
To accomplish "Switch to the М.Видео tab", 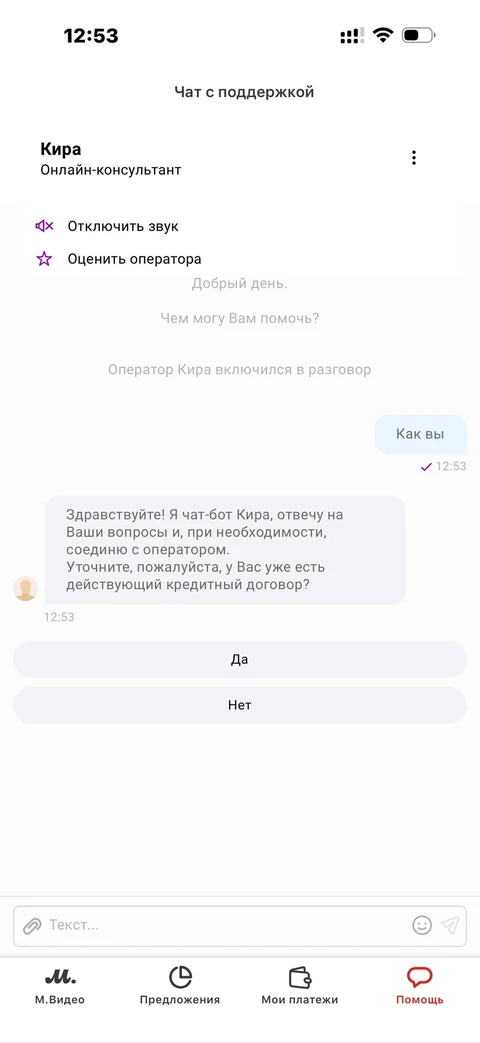I will coord(60,986).
